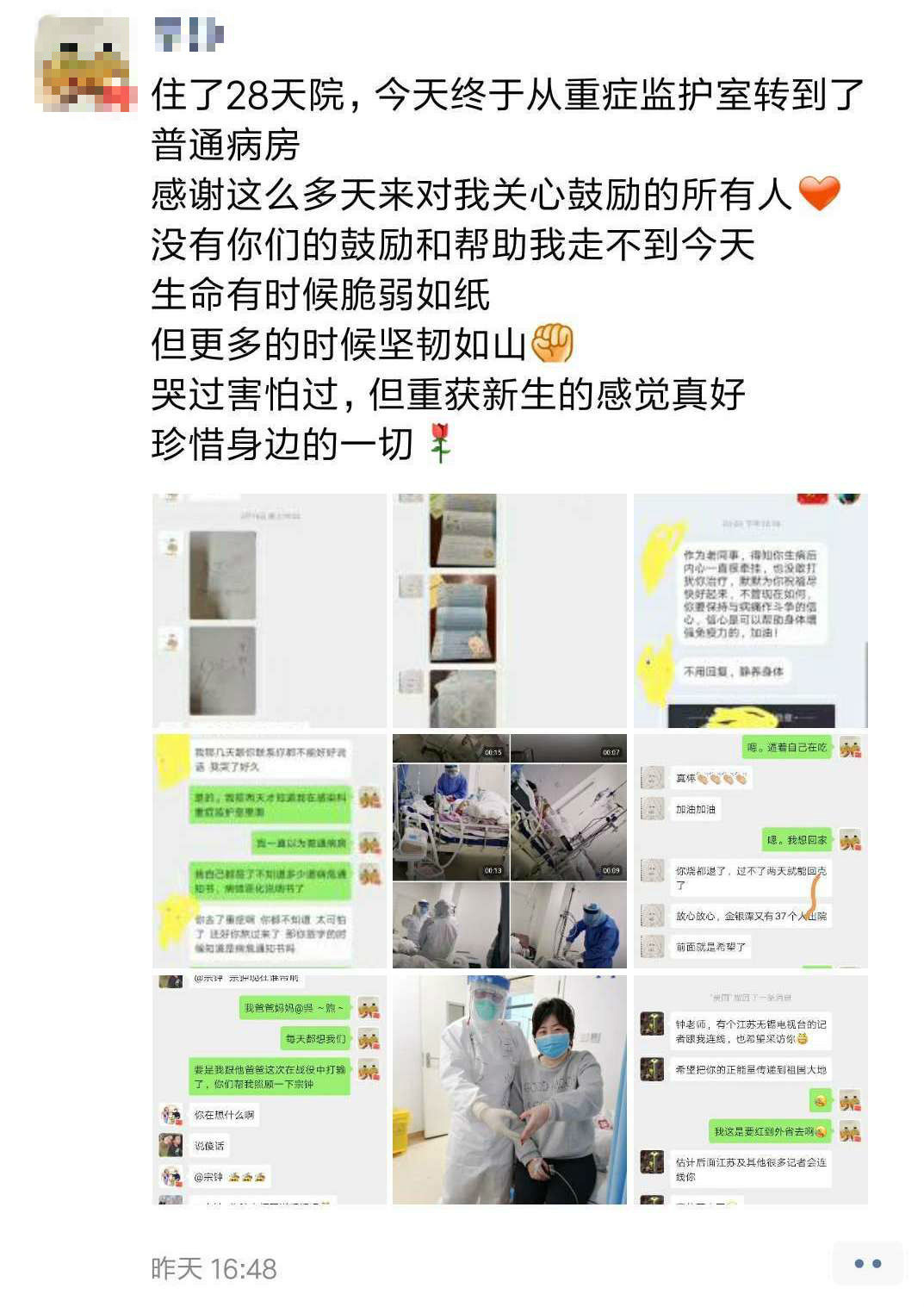Open seventh image of family group chat
Image resolution: width=924 pixels, height=1307 pixels.
click(x=269, y=1090)
